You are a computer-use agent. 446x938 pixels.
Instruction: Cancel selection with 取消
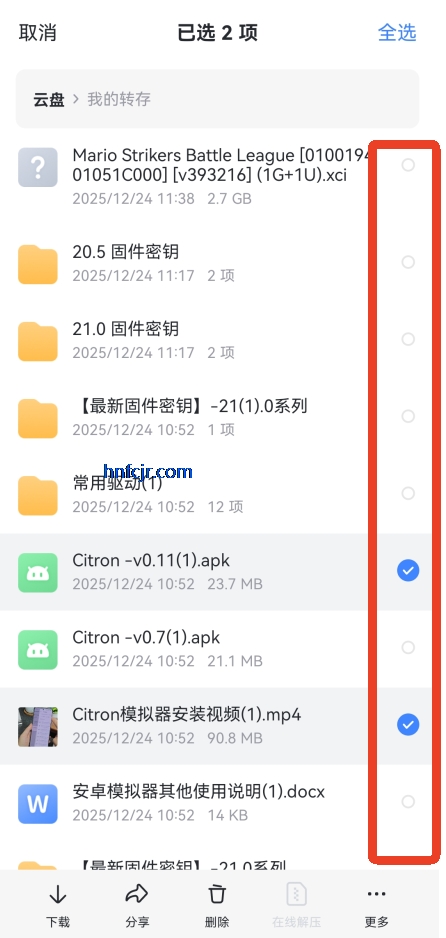click(x=38, y=32)
